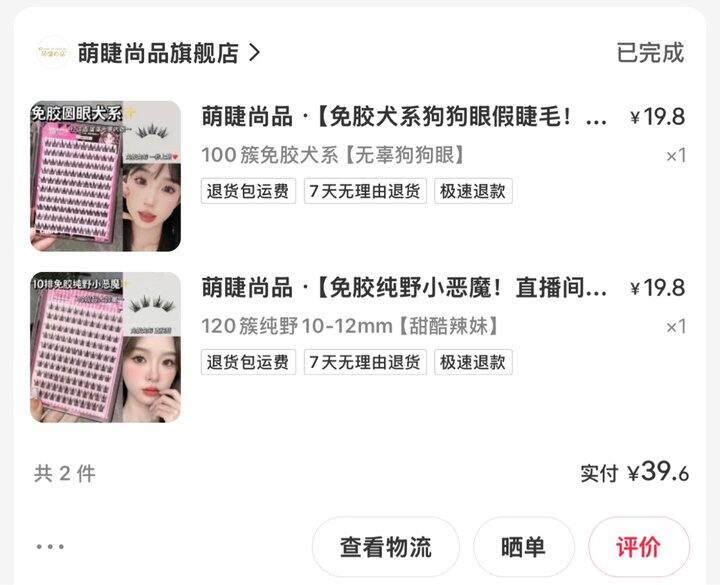The height and width of the screenshot is (585, 720).
Task: Tap 评价 to review the order
Action: pos(638,547)
